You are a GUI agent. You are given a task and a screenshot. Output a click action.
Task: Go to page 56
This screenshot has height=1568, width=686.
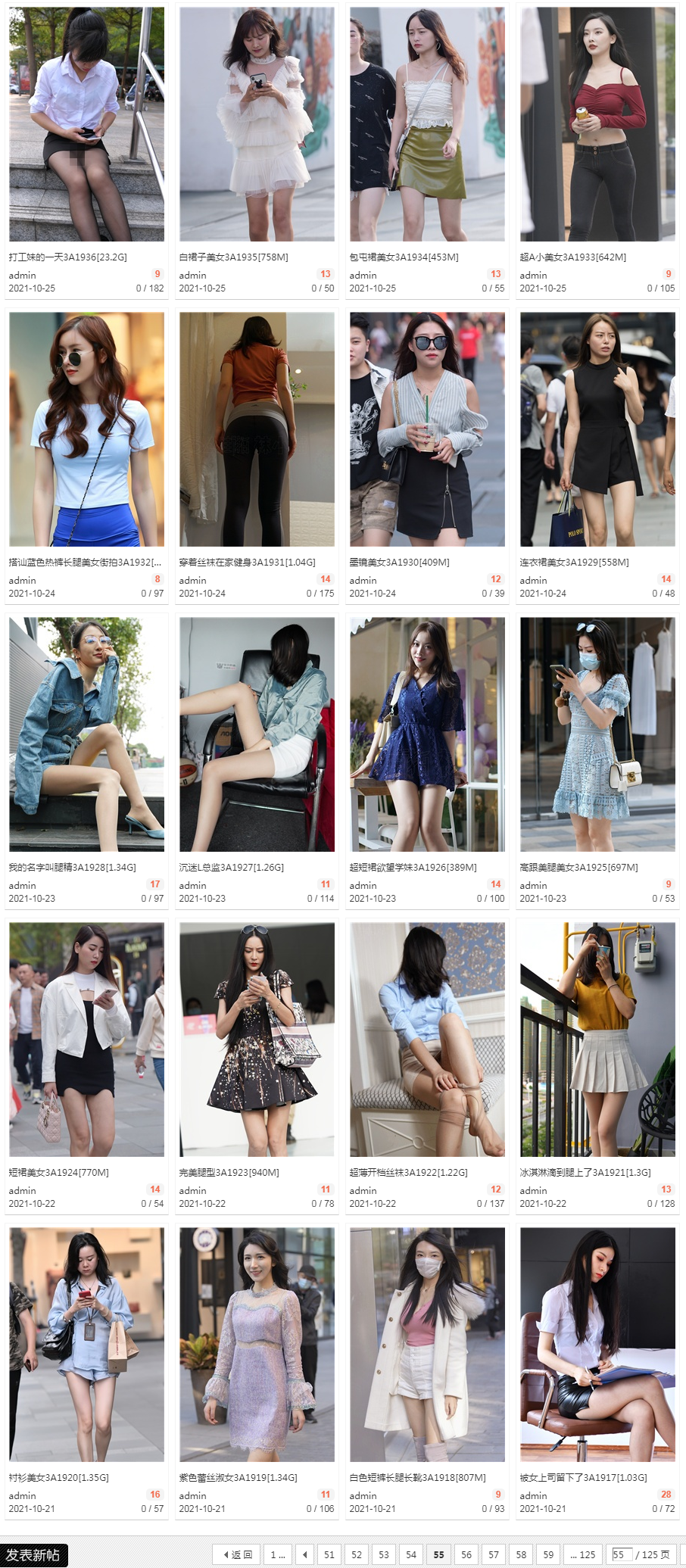click(466, 1554)
